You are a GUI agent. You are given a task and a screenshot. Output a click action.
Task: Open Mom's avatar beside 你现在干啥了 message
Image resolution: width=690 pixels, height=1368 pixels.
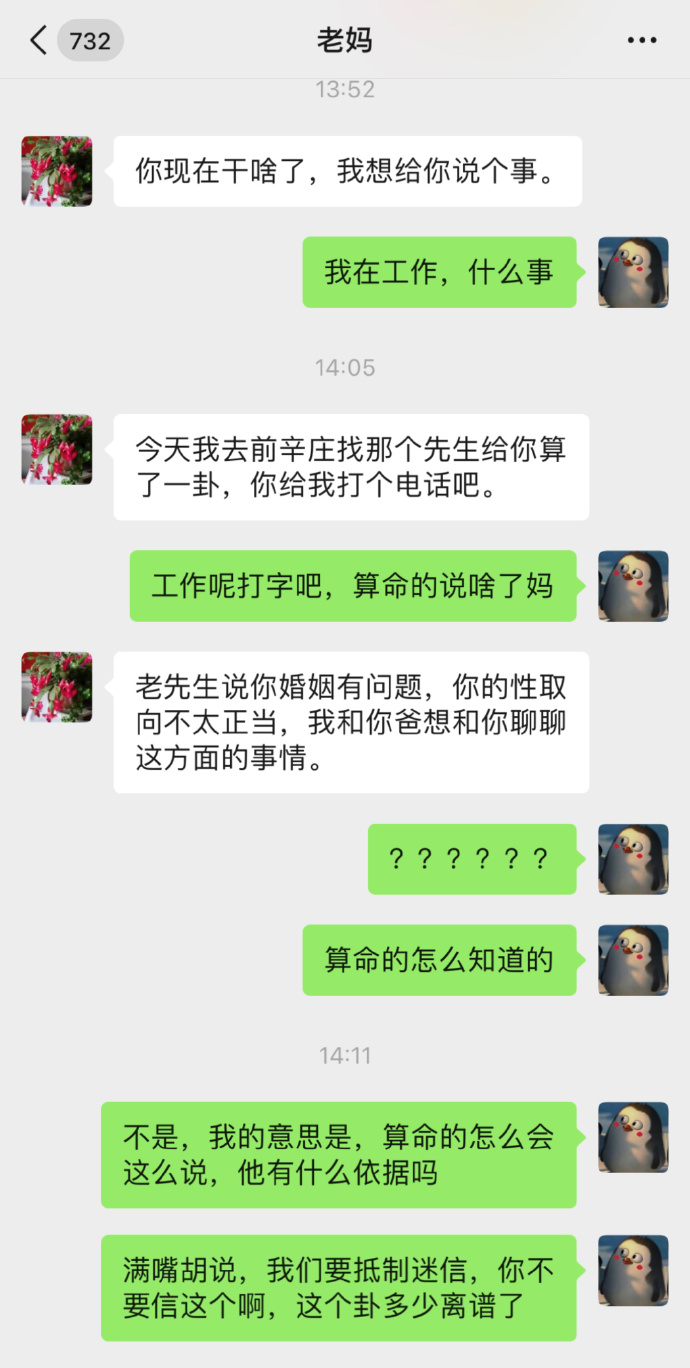pos(57,171)
